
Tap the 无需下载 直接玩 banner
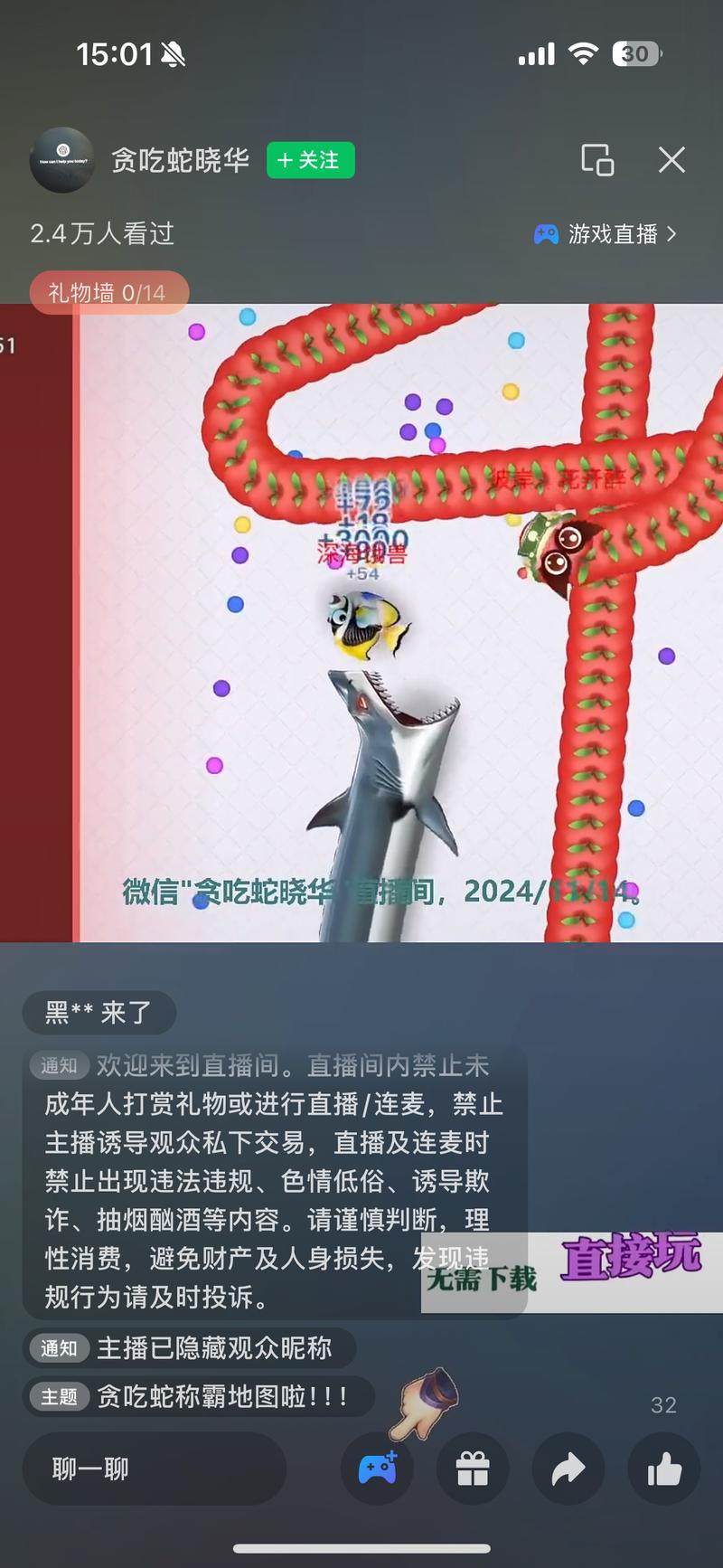(571, 1270)
